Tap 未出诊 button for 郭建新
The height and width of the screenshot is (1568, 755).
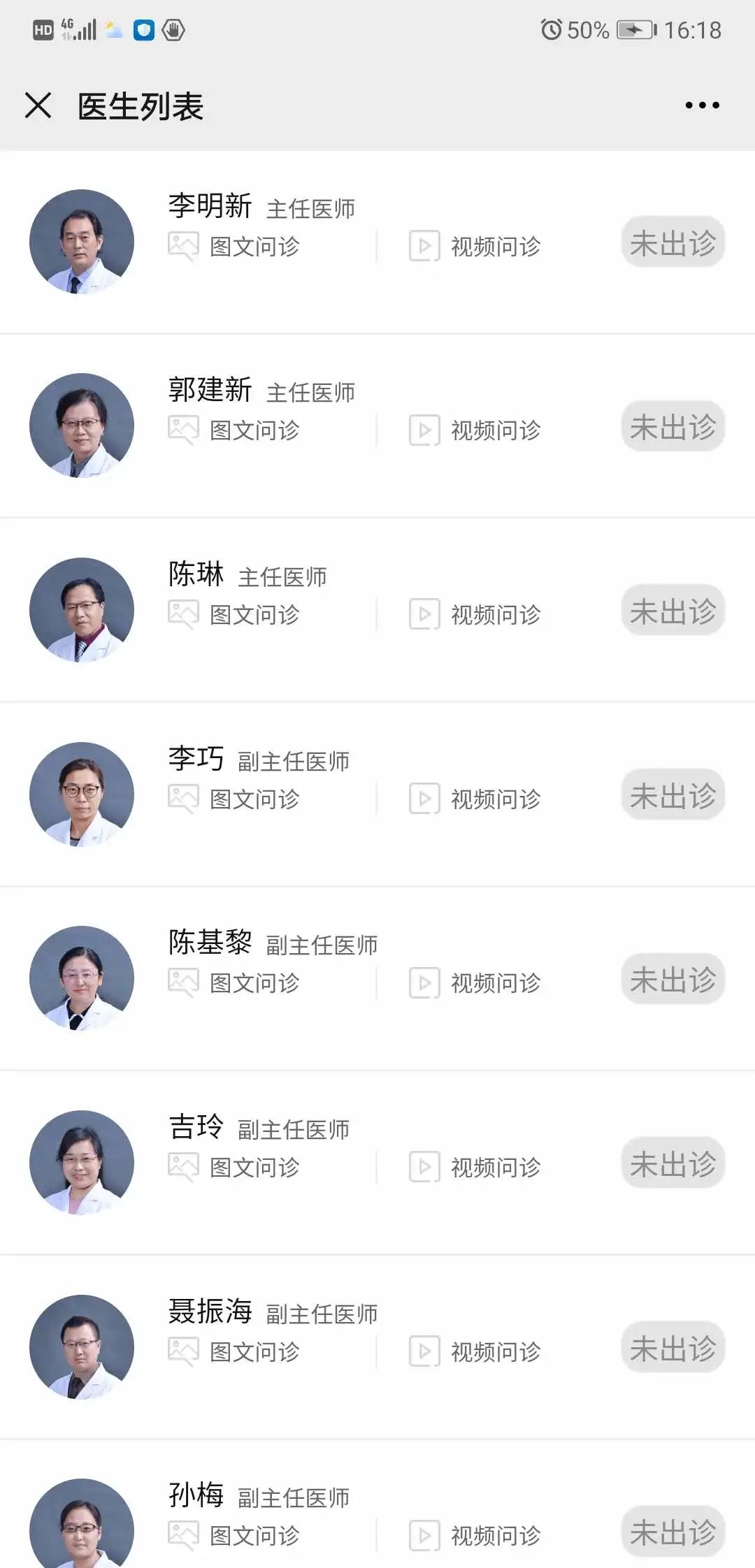(x=673, y=426)
